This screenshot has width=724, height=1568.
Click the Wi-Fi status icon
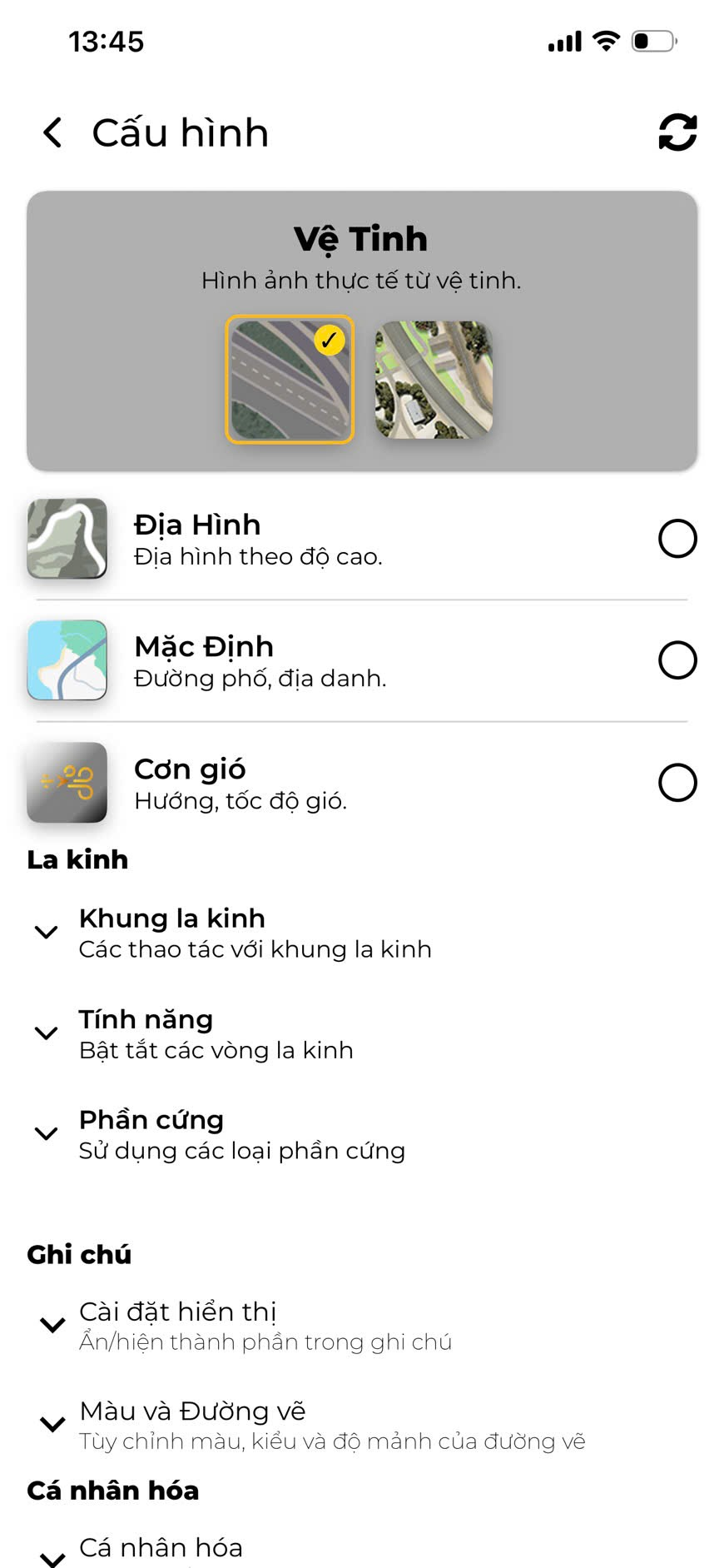click(x=607, y=40)
